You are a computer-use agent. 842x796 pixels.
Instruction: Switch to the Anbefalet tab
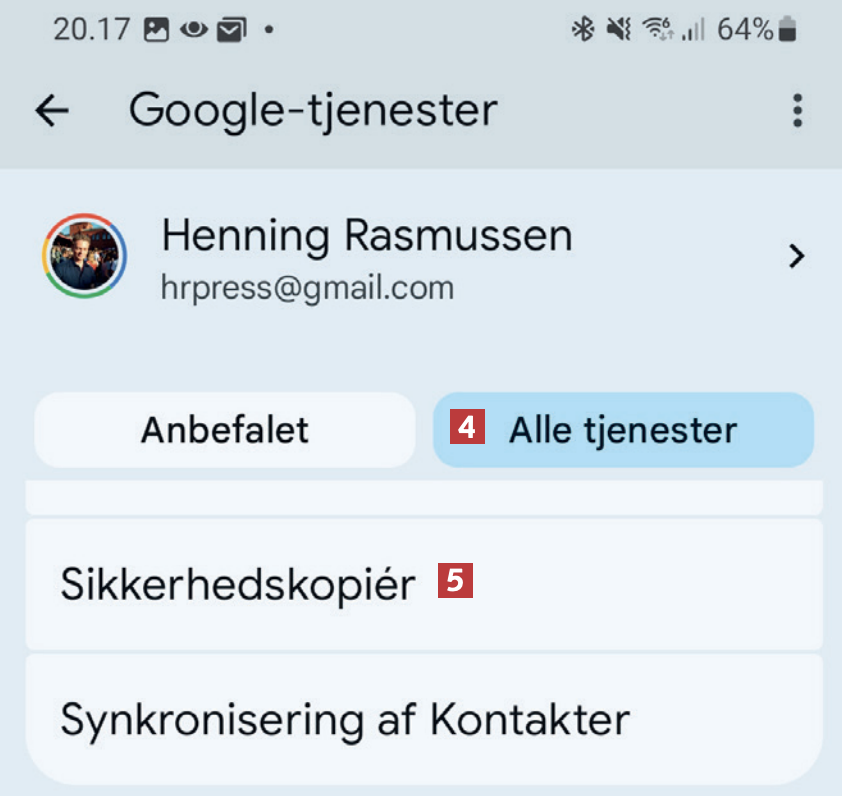[225, 430]
